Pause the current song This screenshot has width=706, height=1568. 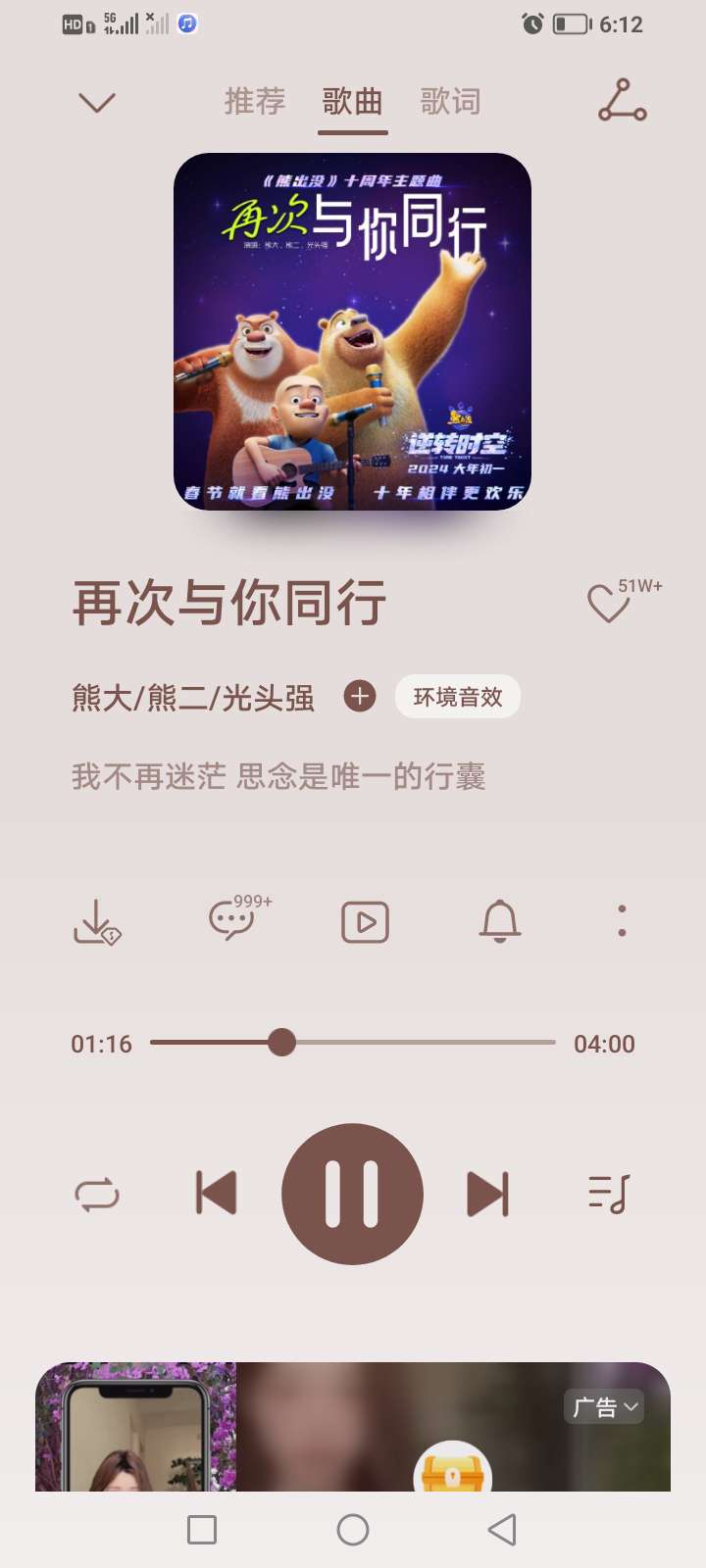pos(352,1194)
